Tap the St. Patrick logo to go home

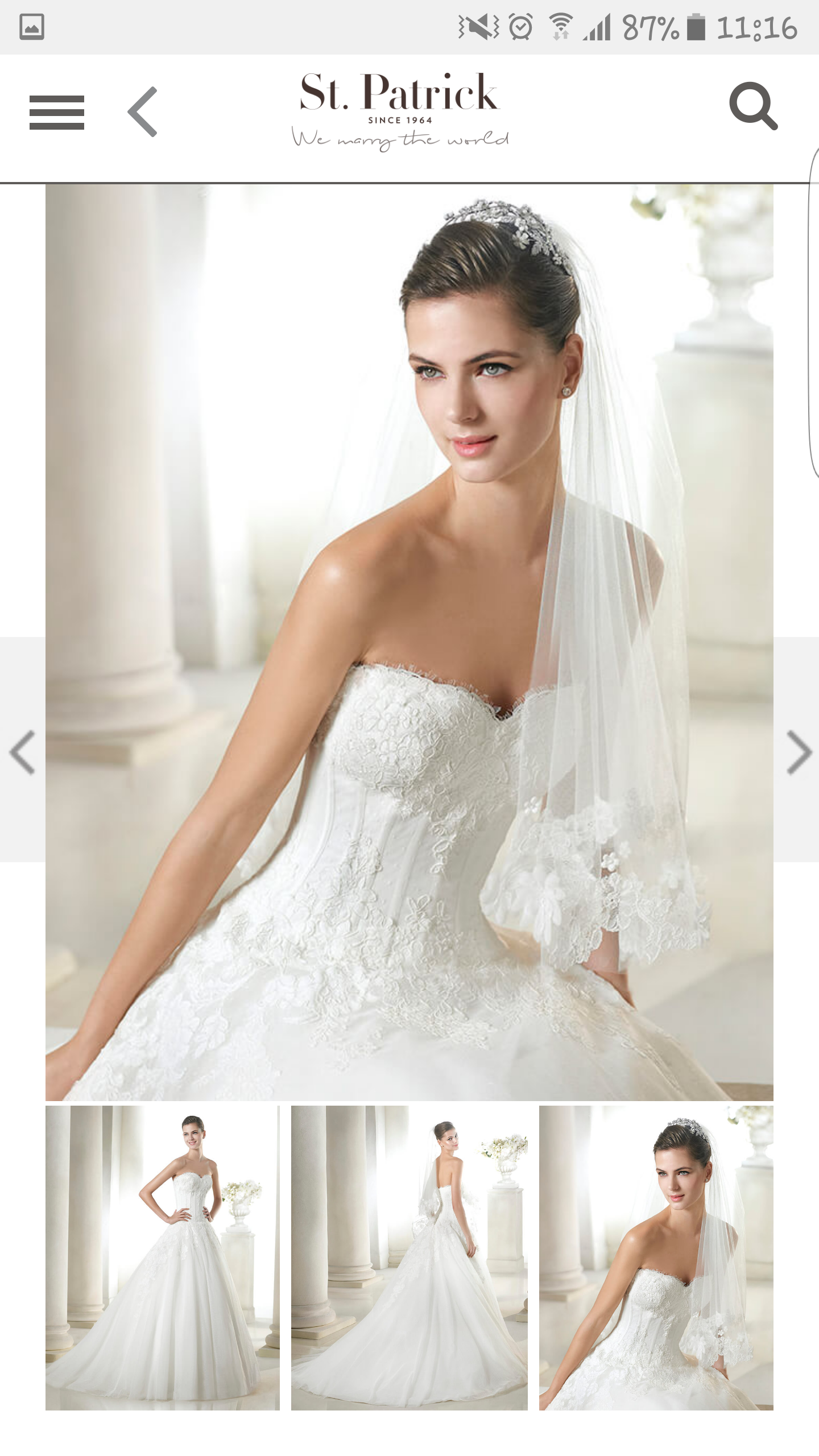[400, 111]
